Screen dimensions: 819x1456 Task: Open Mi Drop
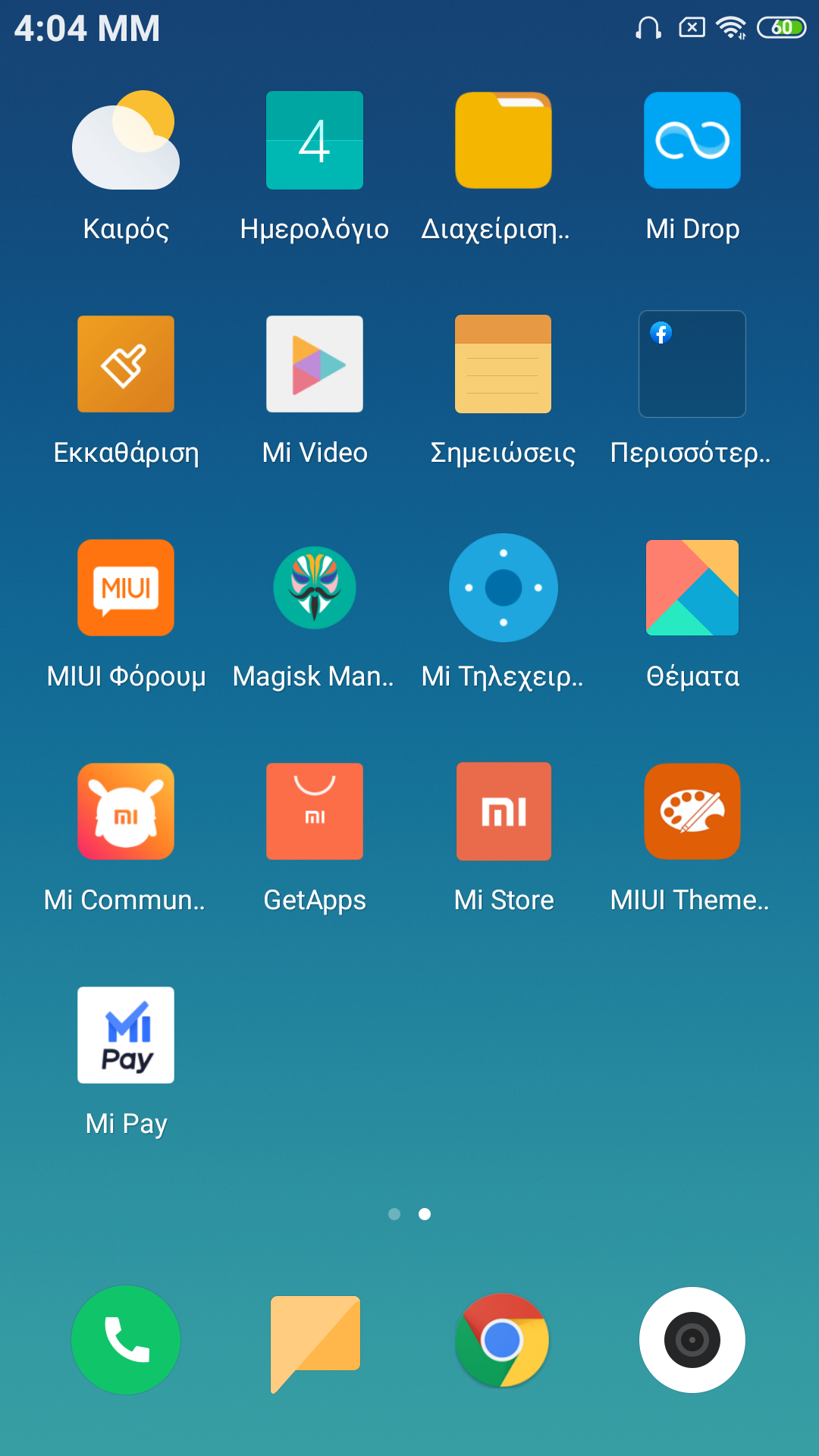click(692, 141)
